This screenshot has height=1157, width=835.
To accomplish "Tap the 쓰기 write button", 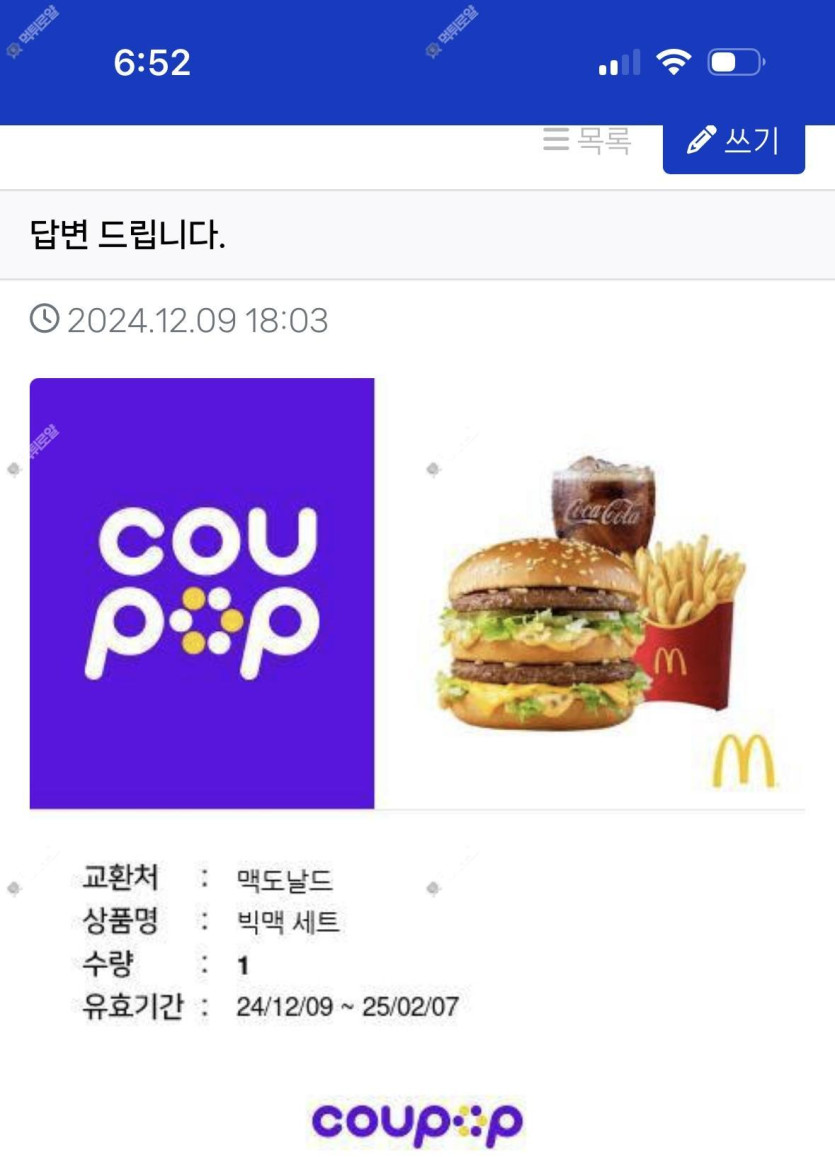I will pyautogui.click(x=733, y=143).
